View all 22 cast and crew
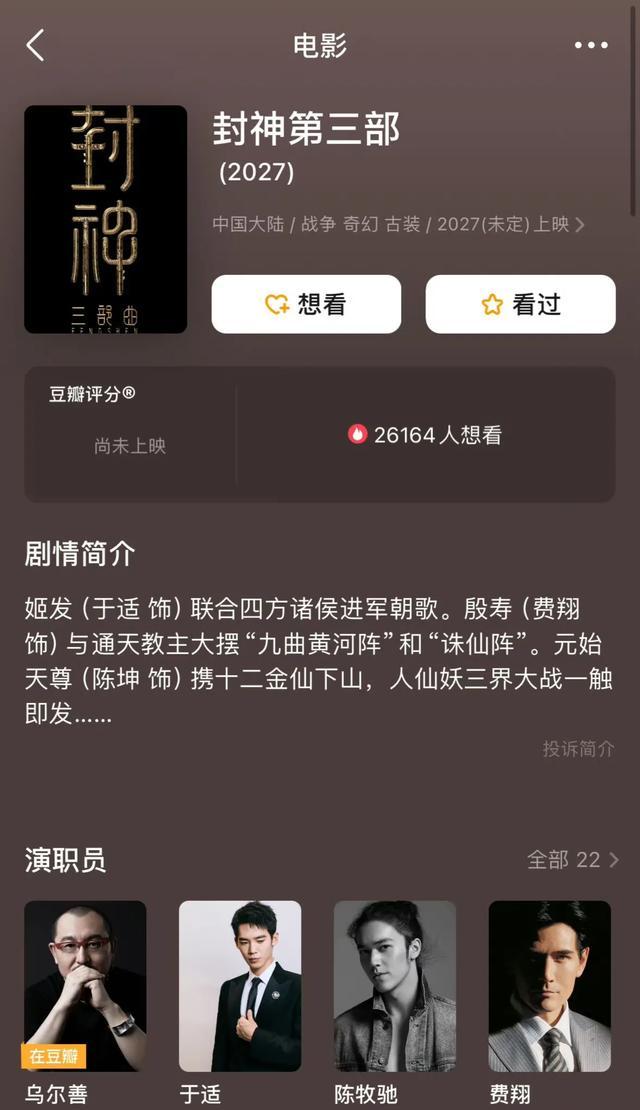 click(572, 859)
